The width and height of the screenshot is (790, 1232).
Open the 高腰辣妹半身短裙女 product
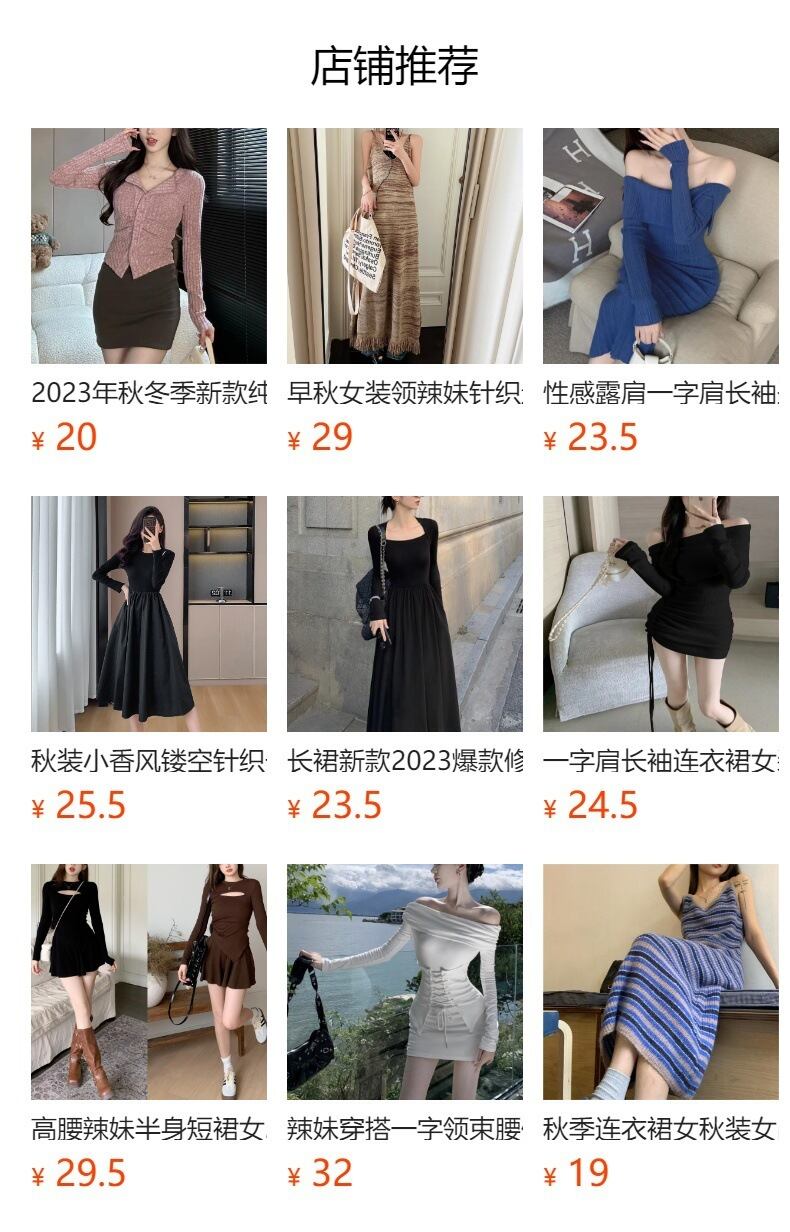point(148,982)
